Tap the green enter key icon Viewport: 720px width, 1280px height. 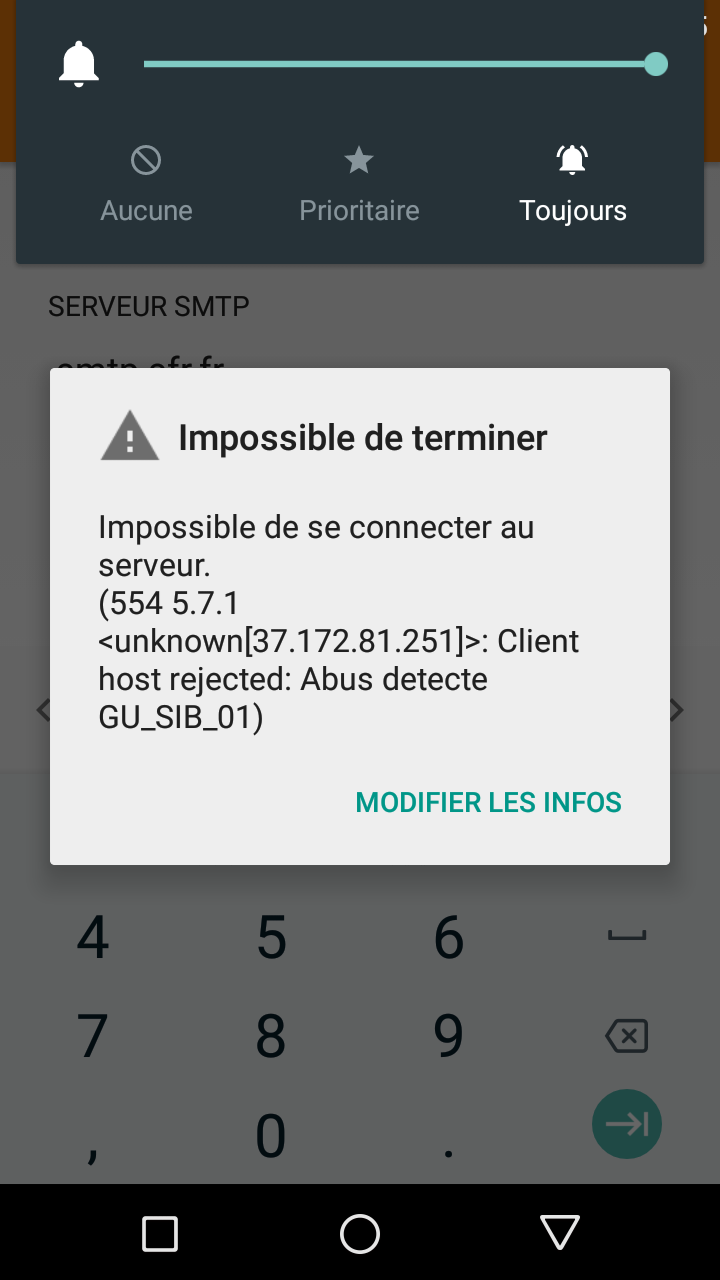(x=626, y=1123)
